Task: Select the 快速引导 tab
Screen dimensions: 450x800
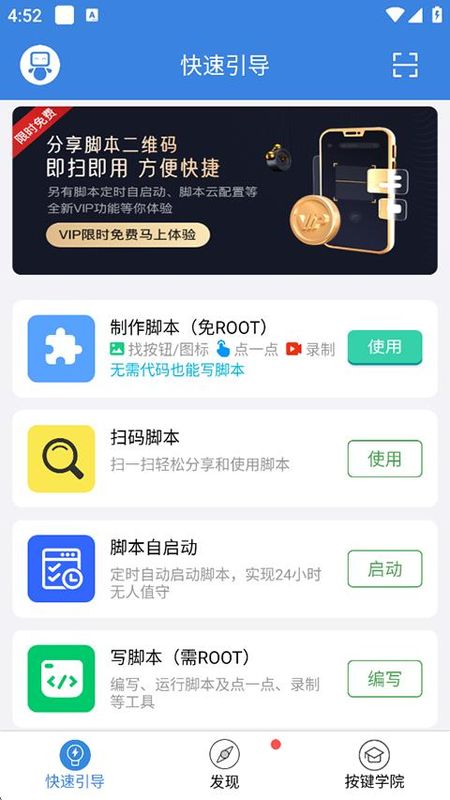Action: 75,765
